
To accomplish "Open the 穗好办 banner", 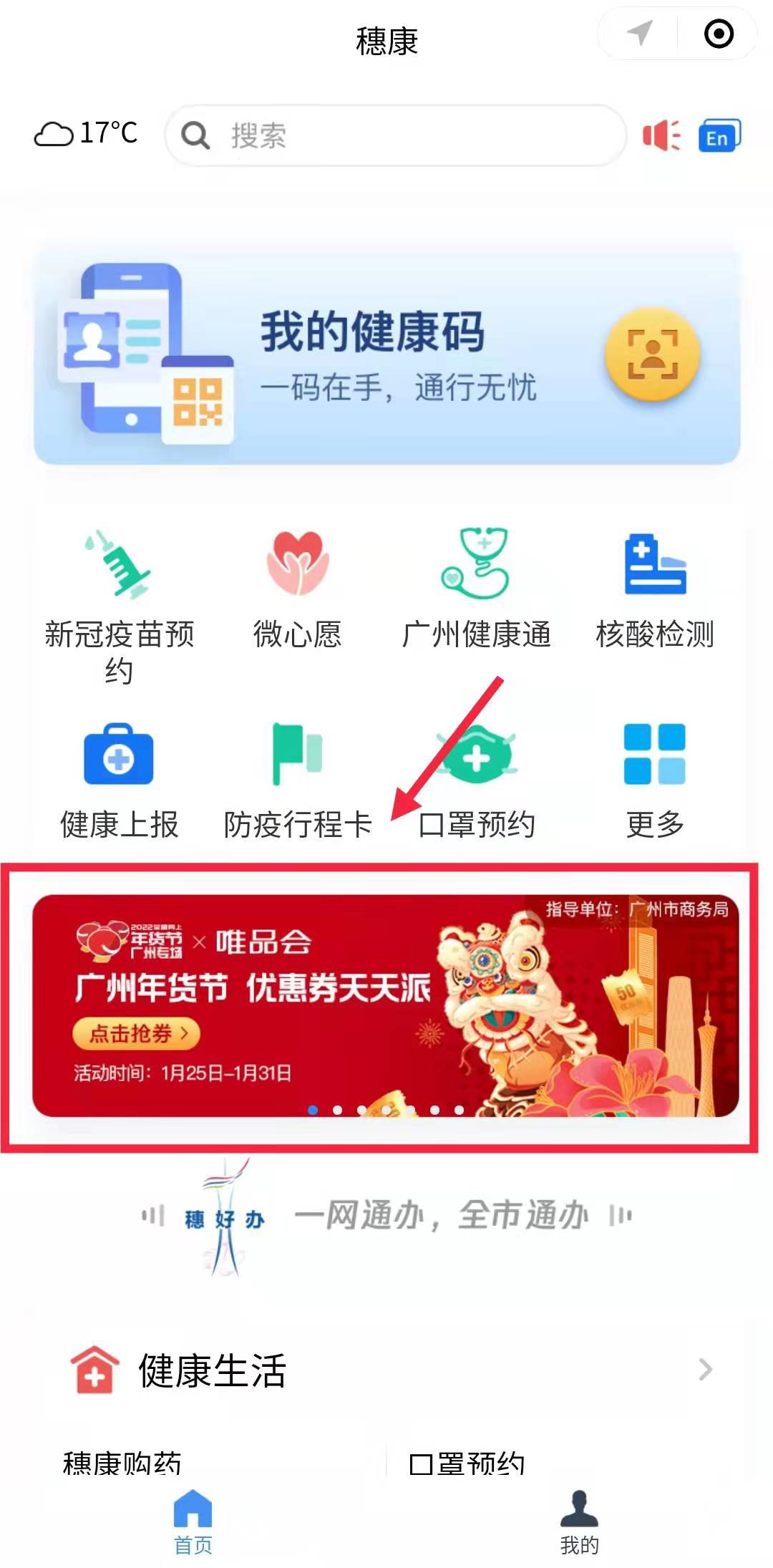I will pyautogui.click(x=386, y=1216).
